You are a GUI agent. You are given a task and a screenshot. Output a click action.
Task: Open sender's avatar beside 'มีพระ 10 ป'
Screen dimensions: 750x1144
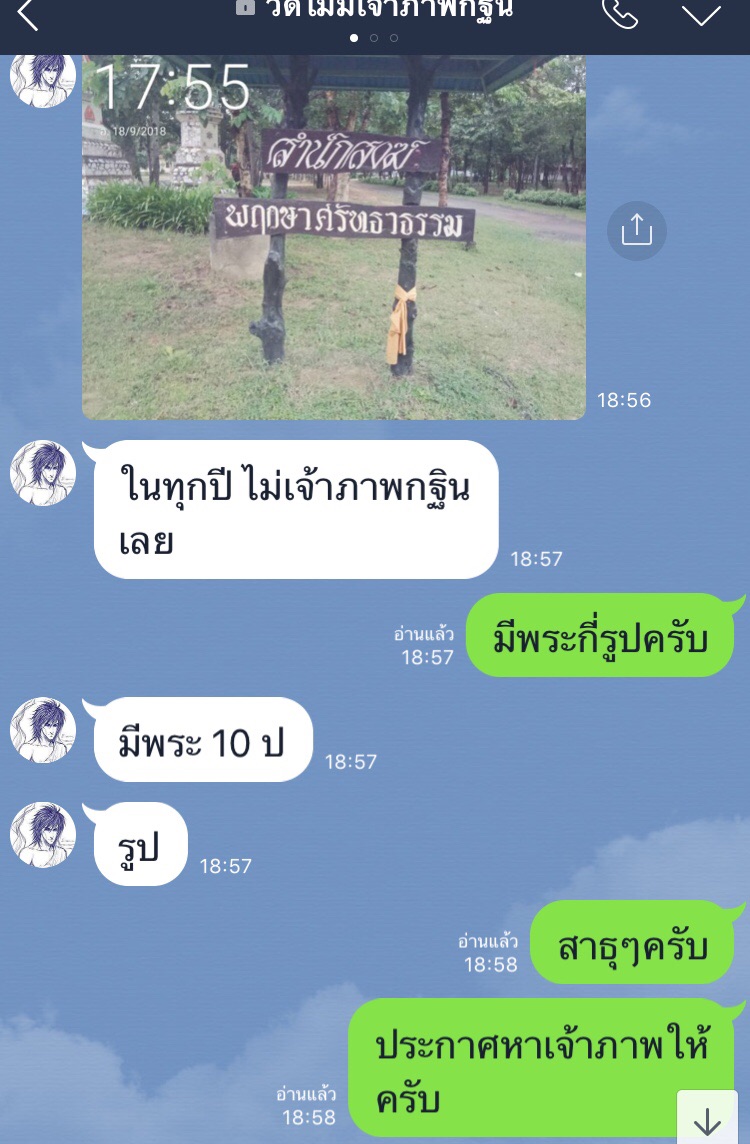(43, 730)
